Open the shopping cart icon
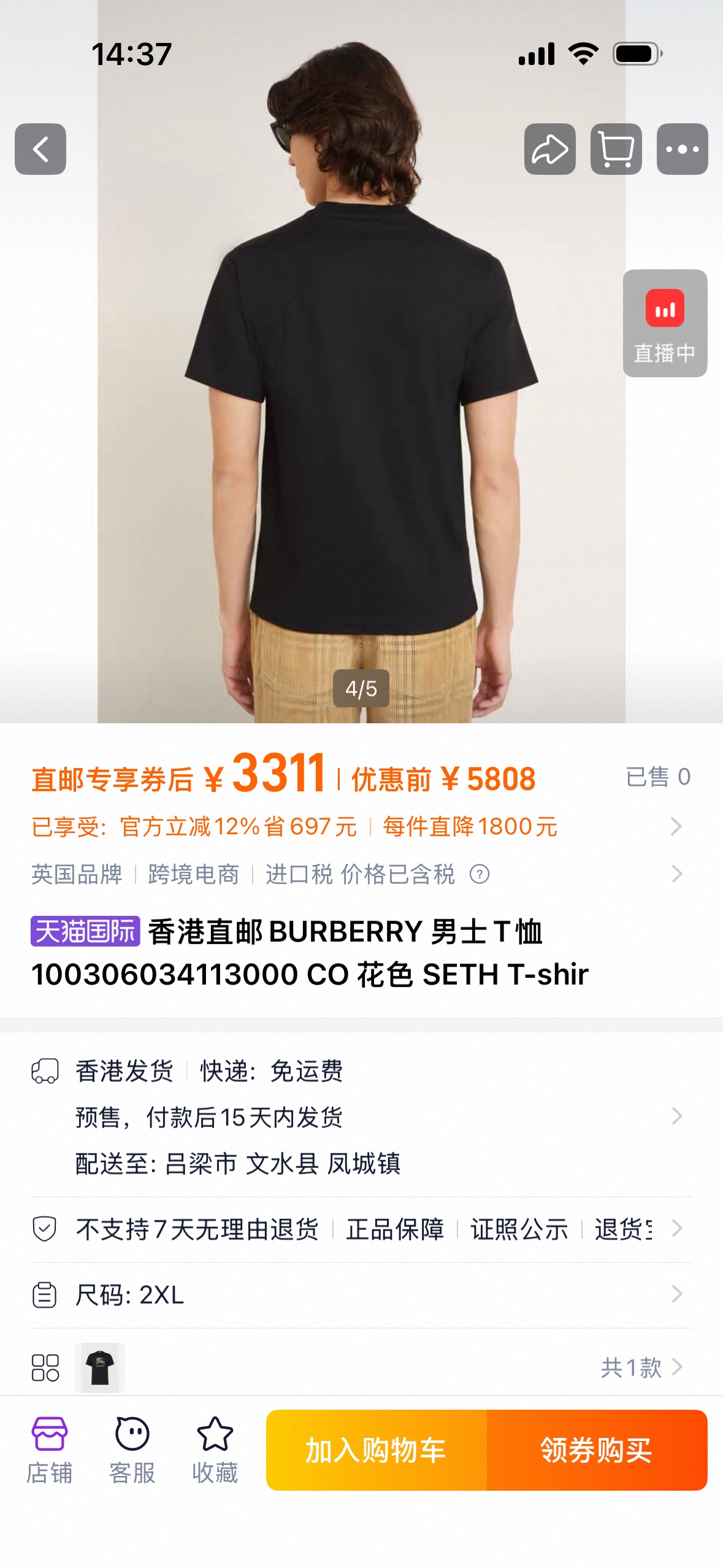The height and width of the screenshot is (1568, 723). (x=616, y=149)
